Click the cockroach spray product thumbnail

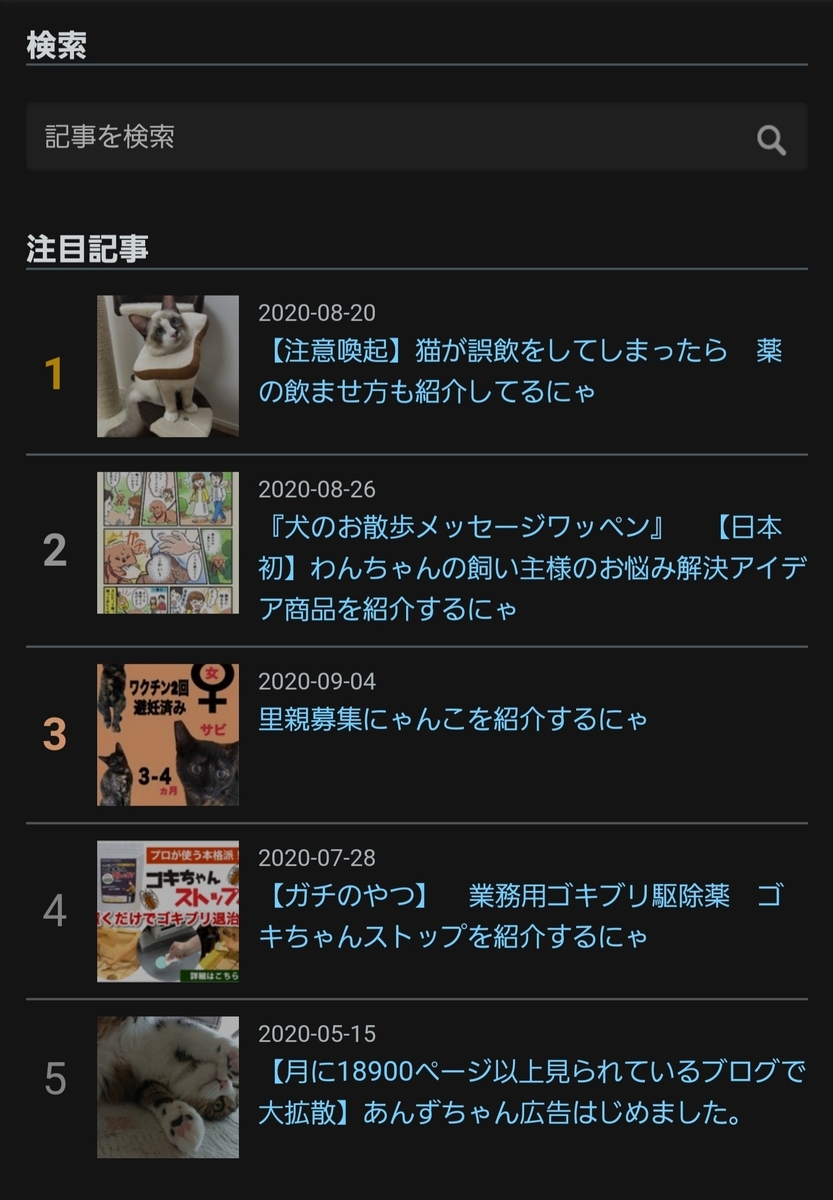point(167,908)
